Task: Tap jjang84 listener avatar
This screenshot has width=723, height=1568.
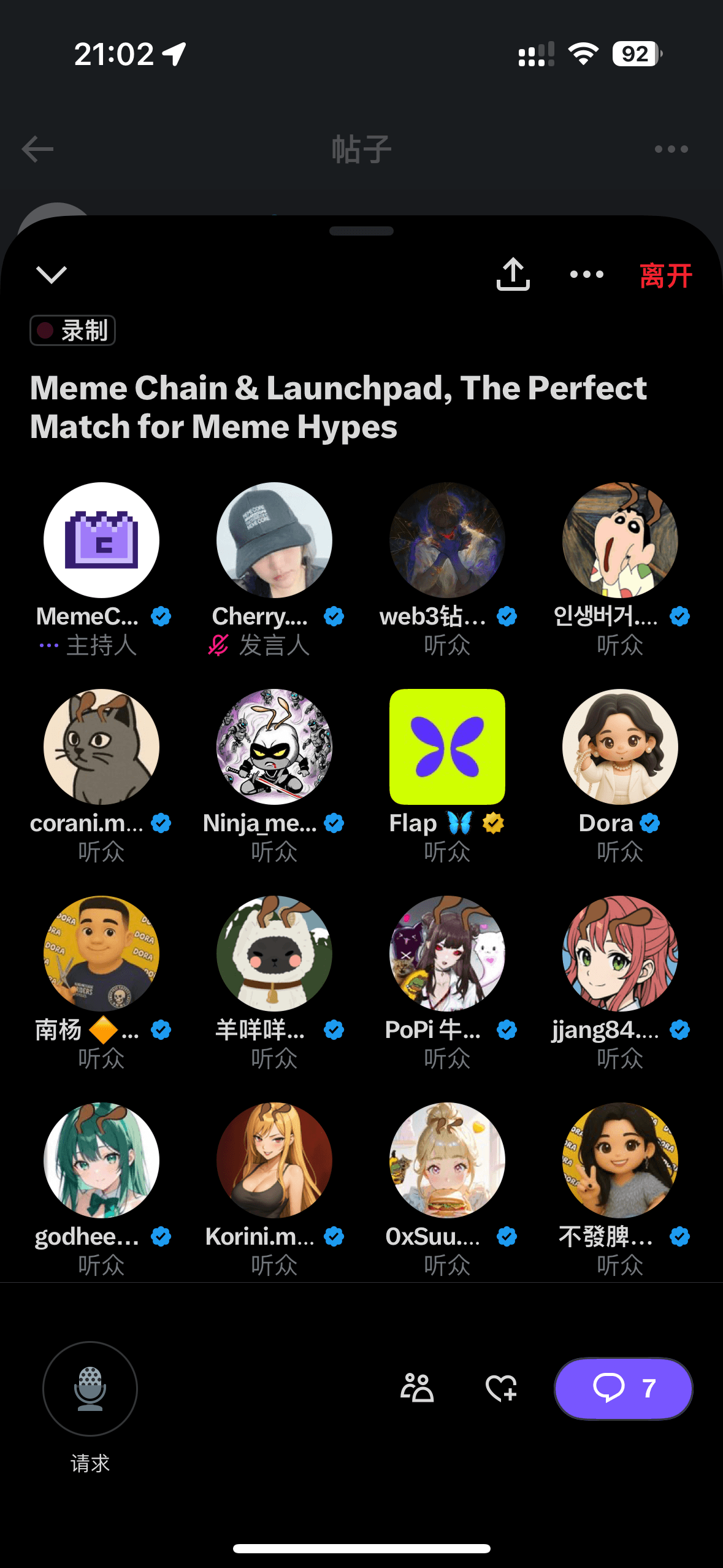Action: click(620, 953)
